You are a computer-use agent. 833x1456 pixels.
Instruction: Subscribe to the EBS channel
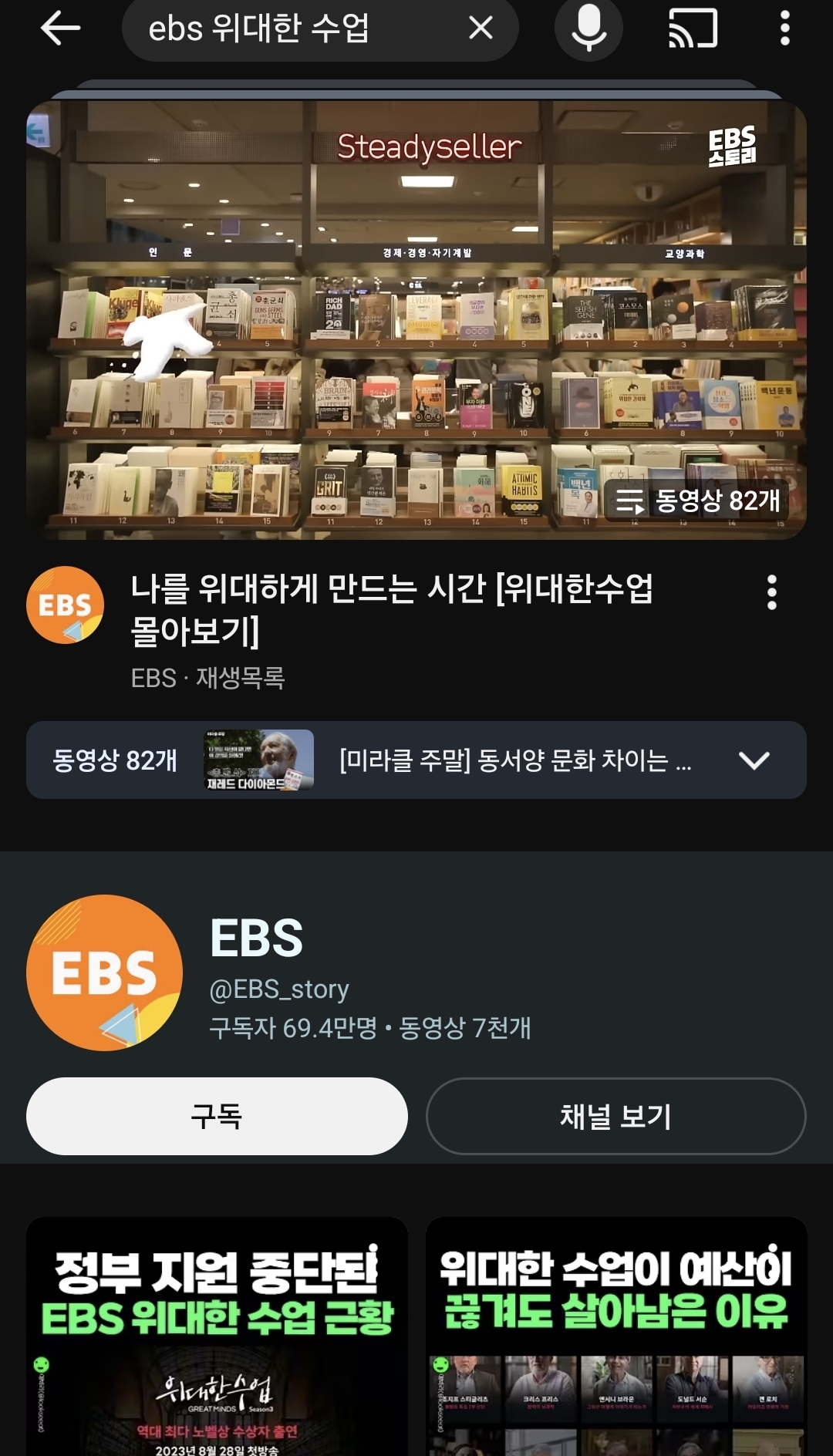coord(217,1116)
